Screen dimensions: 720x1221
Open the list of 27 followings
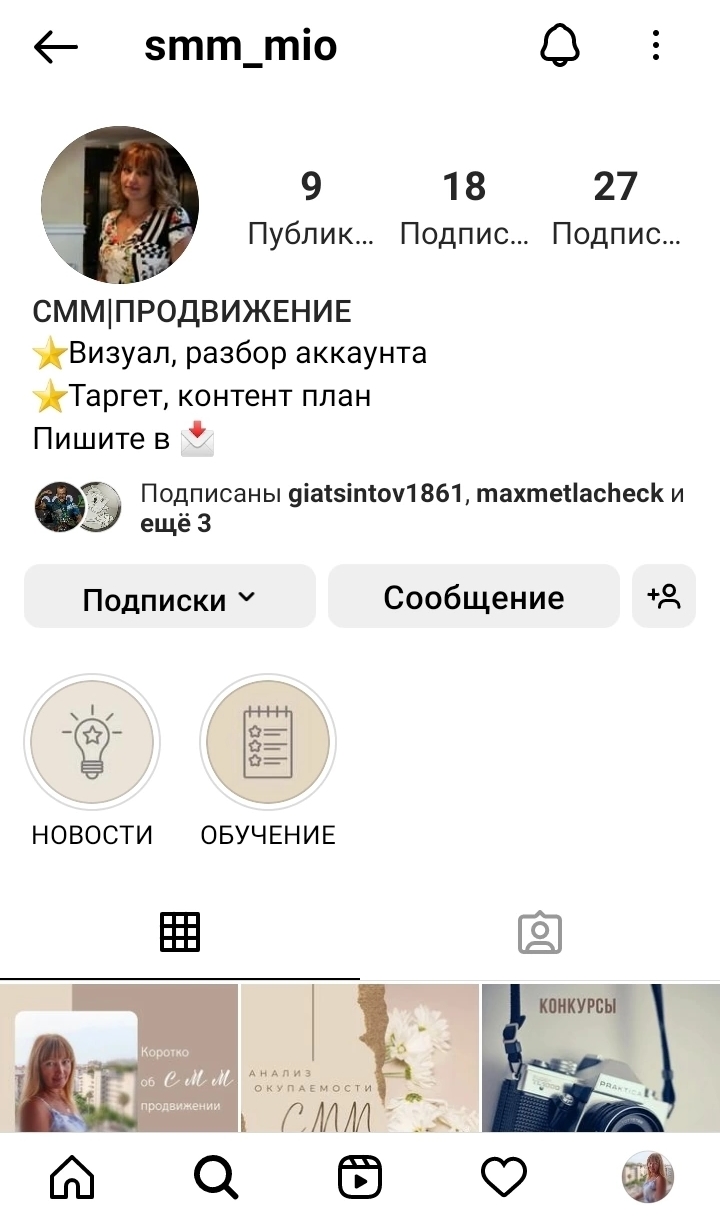[x=616, y=206]
